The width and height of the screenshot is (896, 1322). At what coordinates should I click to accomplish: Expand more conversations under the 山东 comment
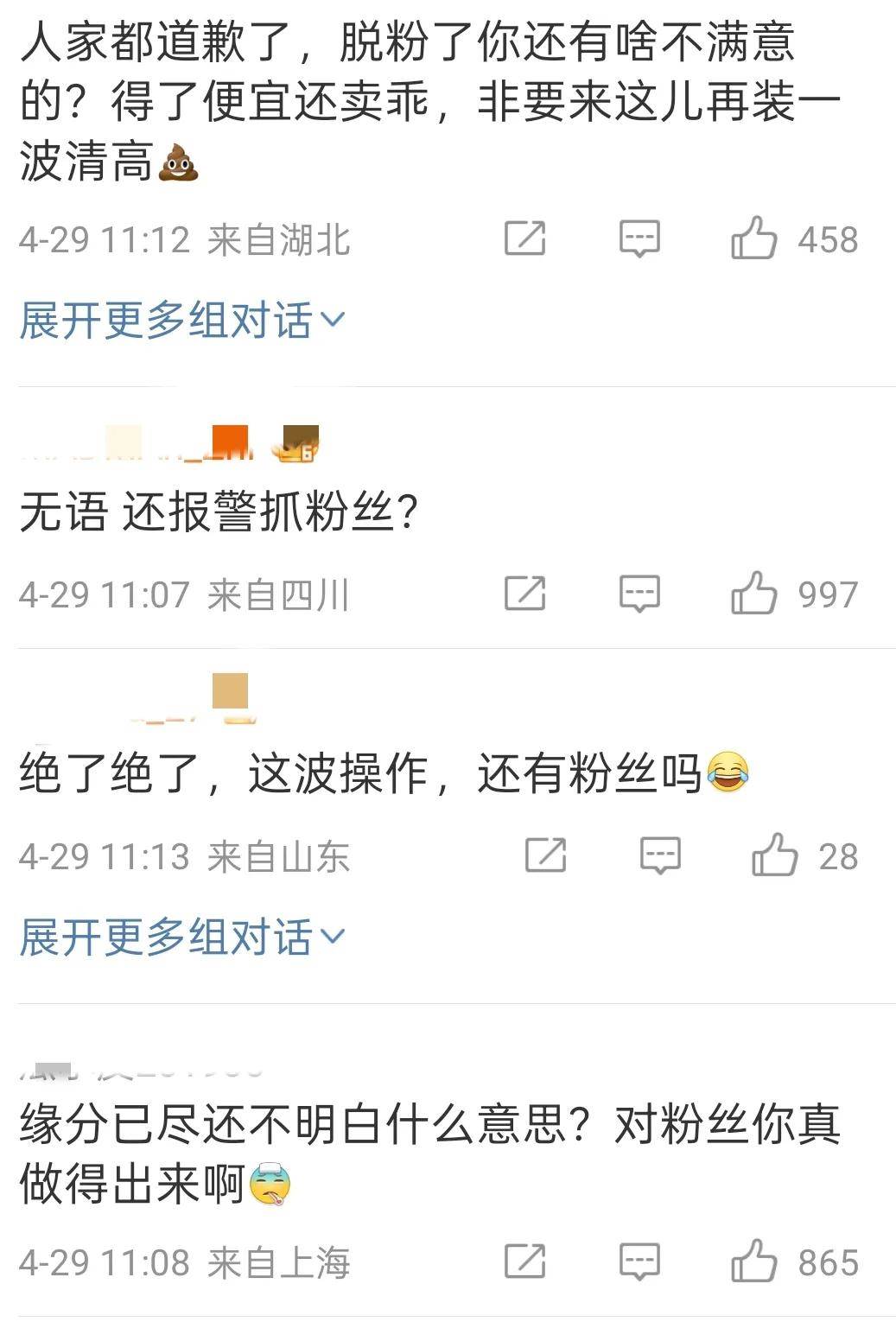[x=181, y=937]
